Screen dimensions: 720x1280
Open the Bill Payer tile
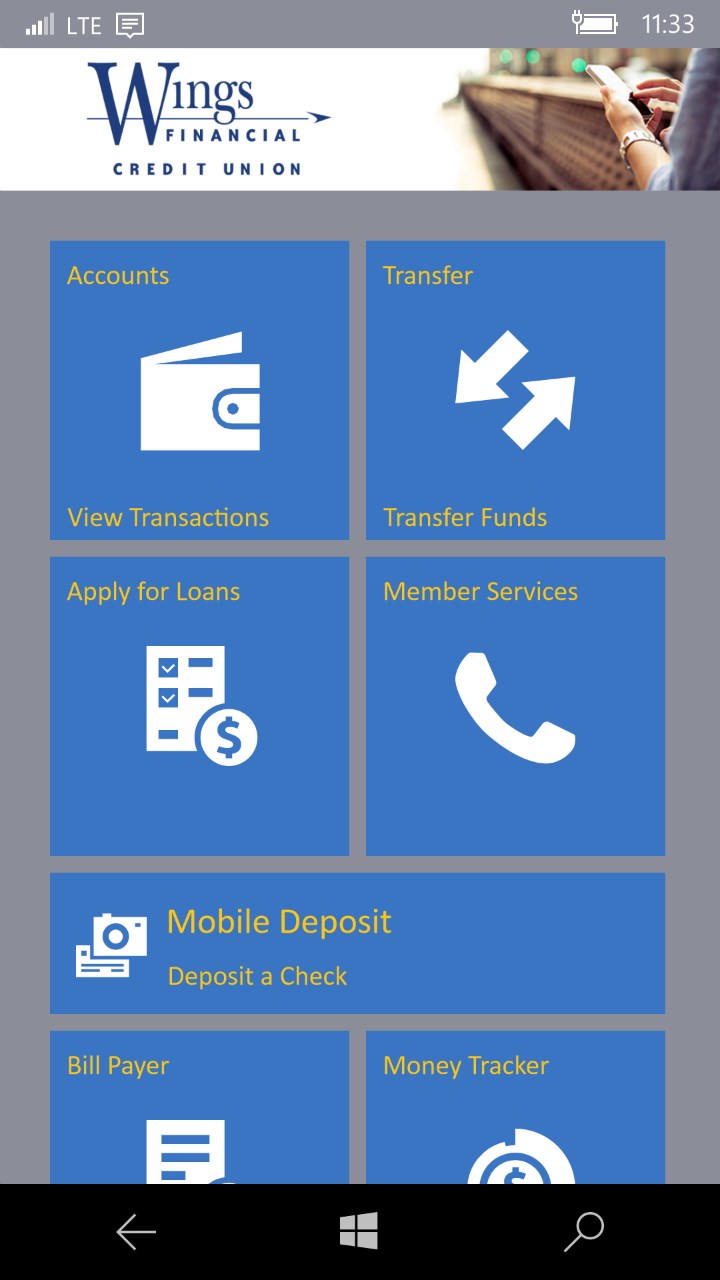click(200, 1108)
